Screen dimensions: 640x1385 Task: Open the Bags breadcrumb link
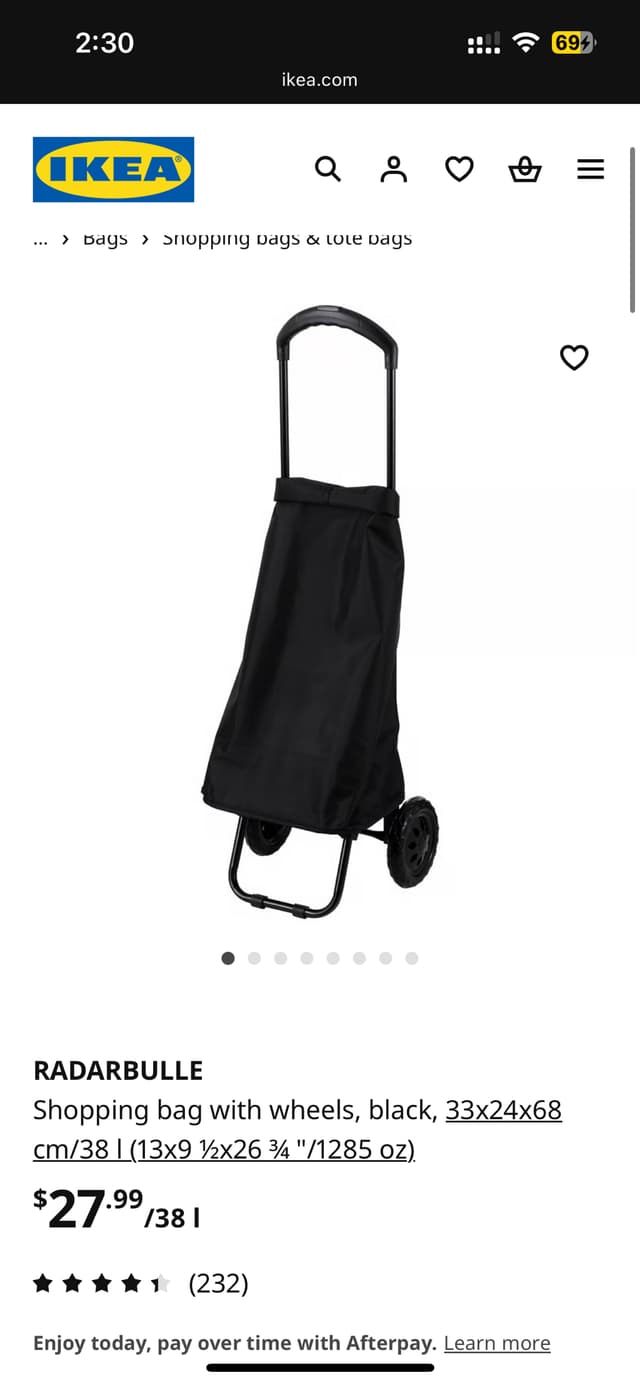click(105, 239)
